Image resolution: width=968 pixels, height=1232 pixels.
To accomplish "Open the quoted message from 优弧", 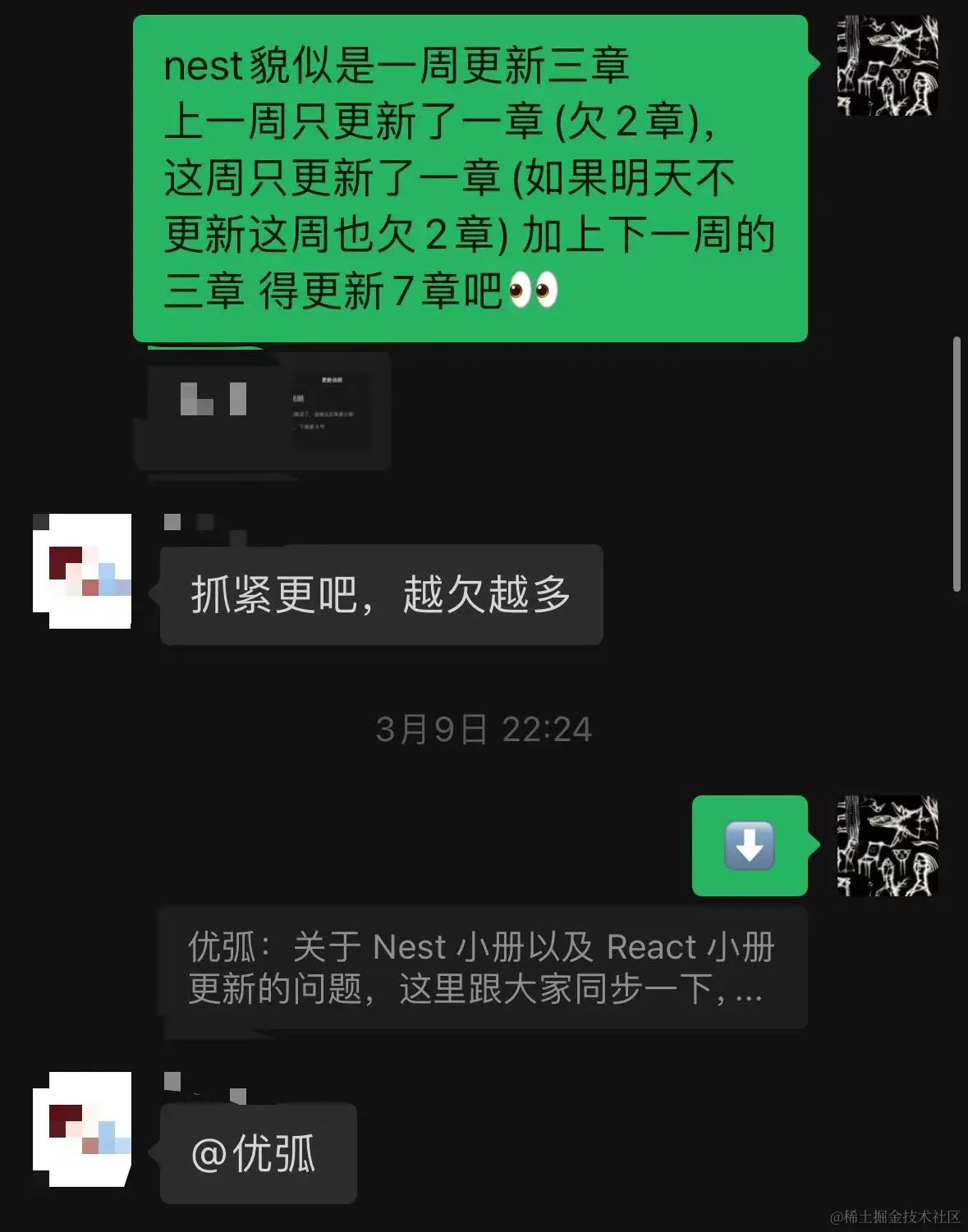I will [x=483, y=968].
